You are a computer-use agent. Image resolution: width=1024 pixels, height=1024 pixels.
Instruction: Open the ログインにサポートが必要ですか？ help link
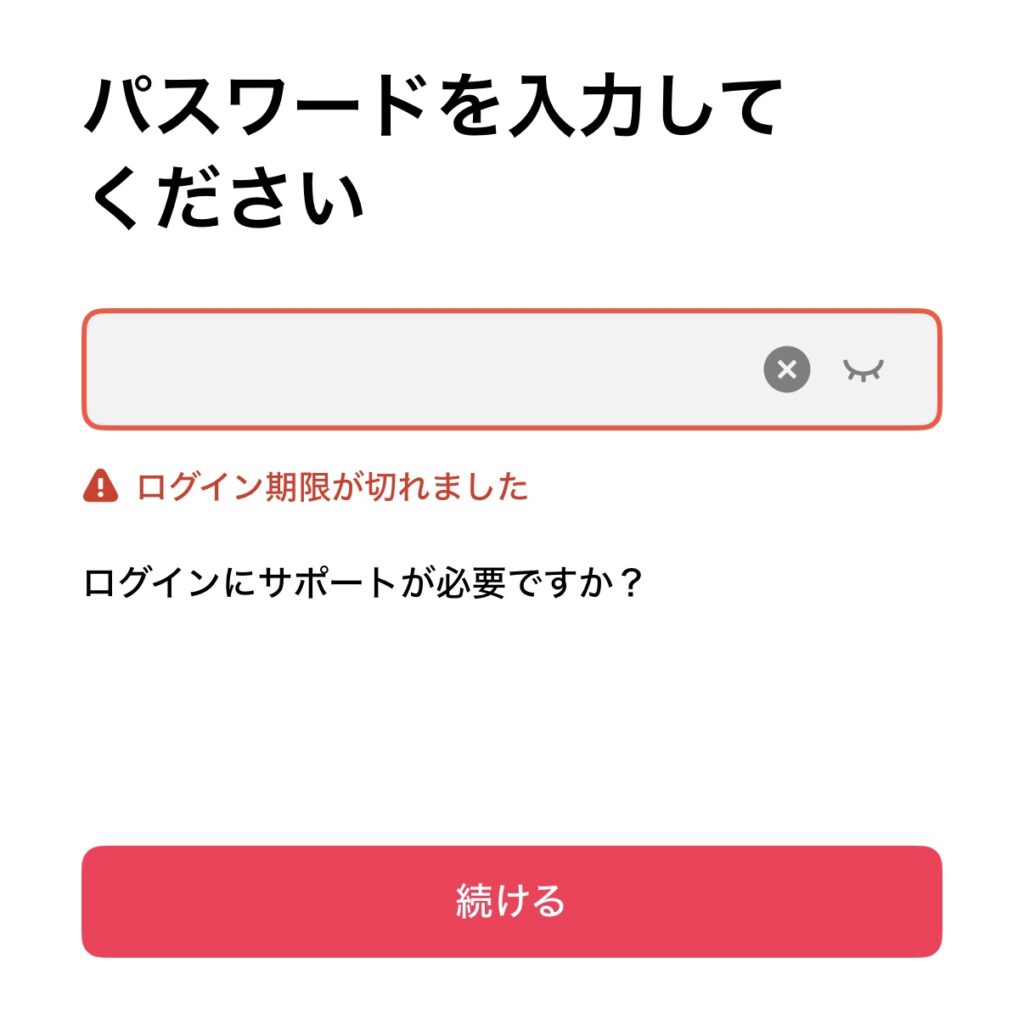pos(361,583)
